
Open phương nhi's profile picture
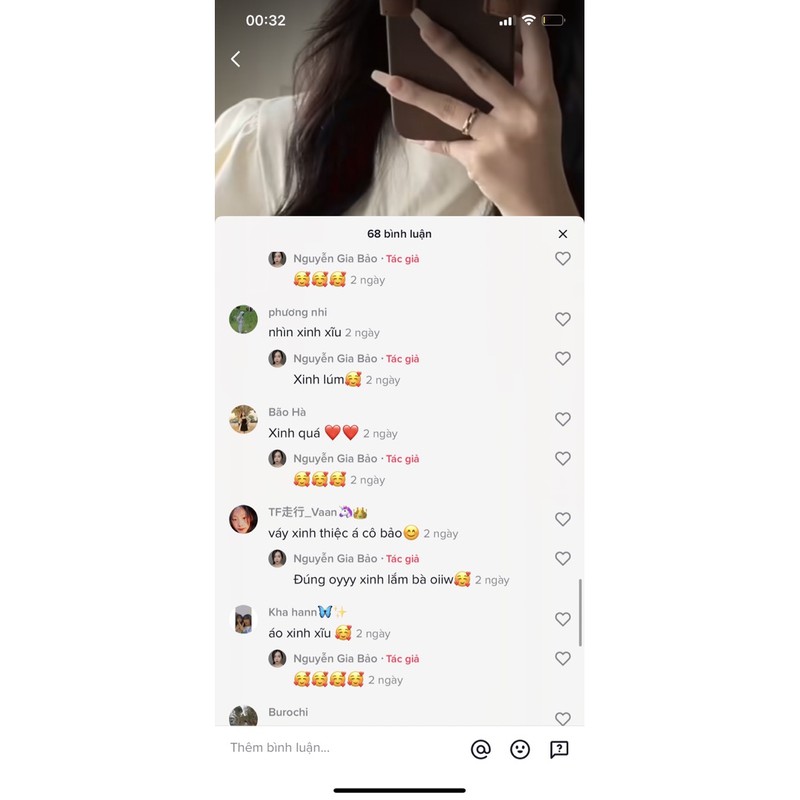(x=243, y=319)
